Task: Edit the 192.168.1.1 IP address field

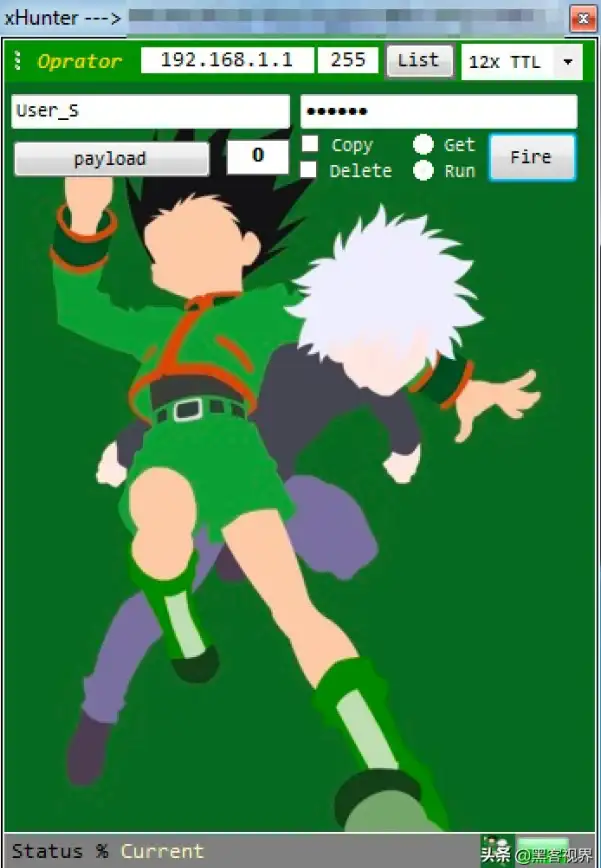Action: click(x=227, y=60)
